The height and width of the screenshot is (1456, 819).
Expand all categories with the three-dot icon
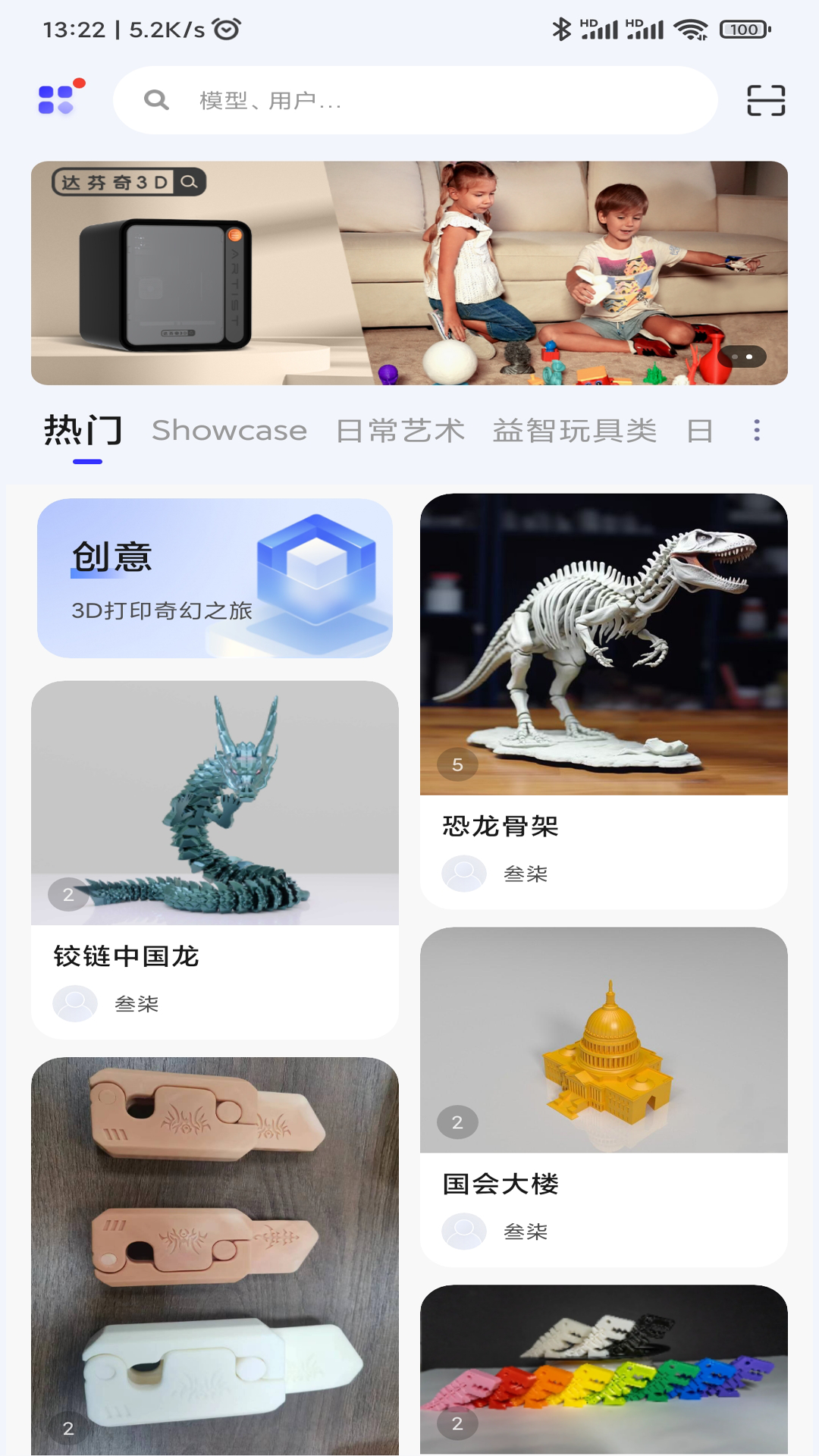point(756,431)
